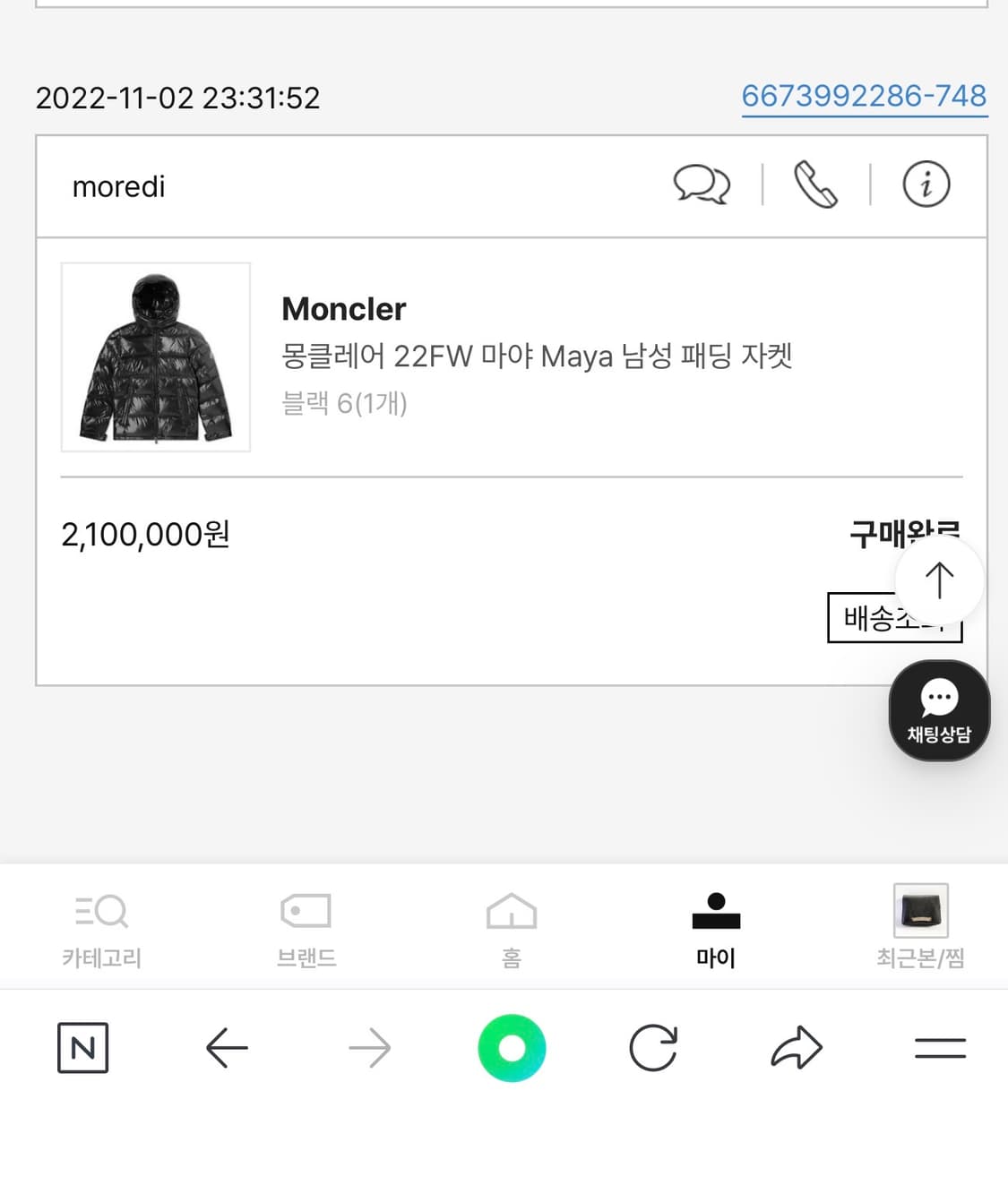Navigate back with the left arrow
The height and width of the screenshot is (1185, 1008).
(226, 1048)
